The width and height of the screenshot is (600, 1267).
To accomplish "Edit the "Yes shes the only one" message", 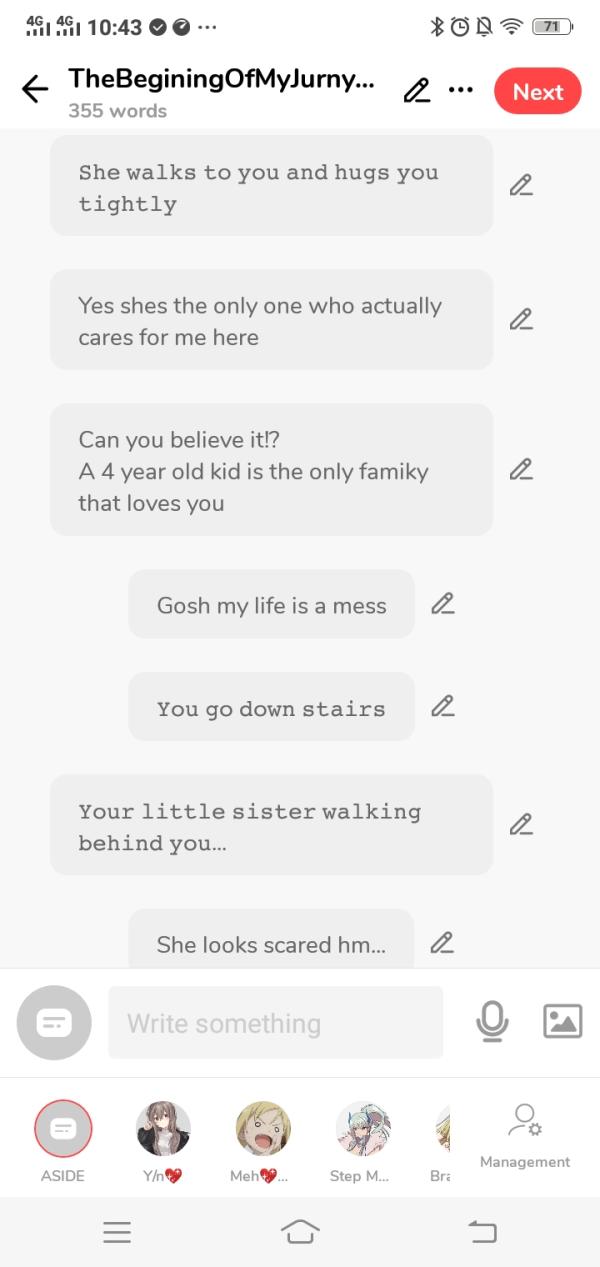I will pos(520,320).
